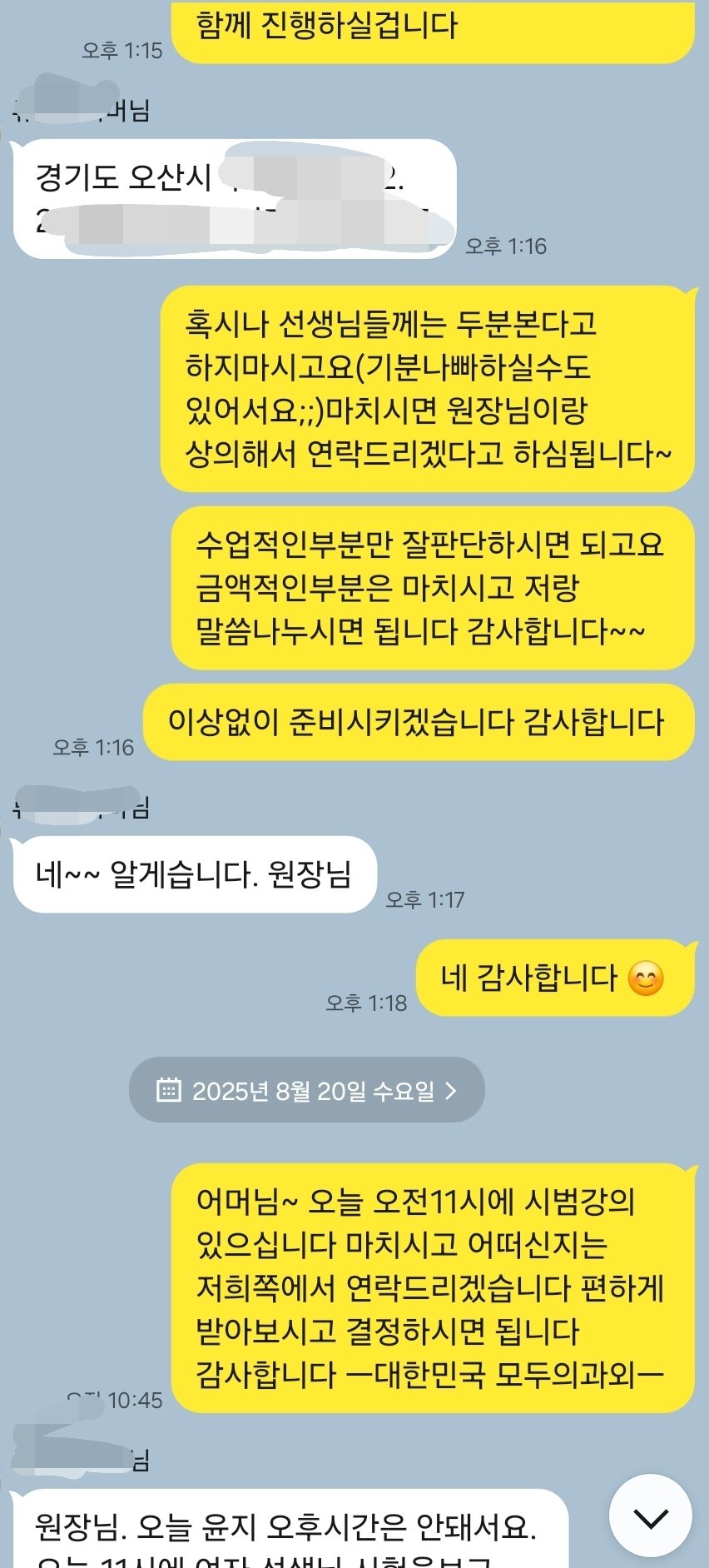
Task: Jump to the latest message
Action: (x=650, y=1516)
